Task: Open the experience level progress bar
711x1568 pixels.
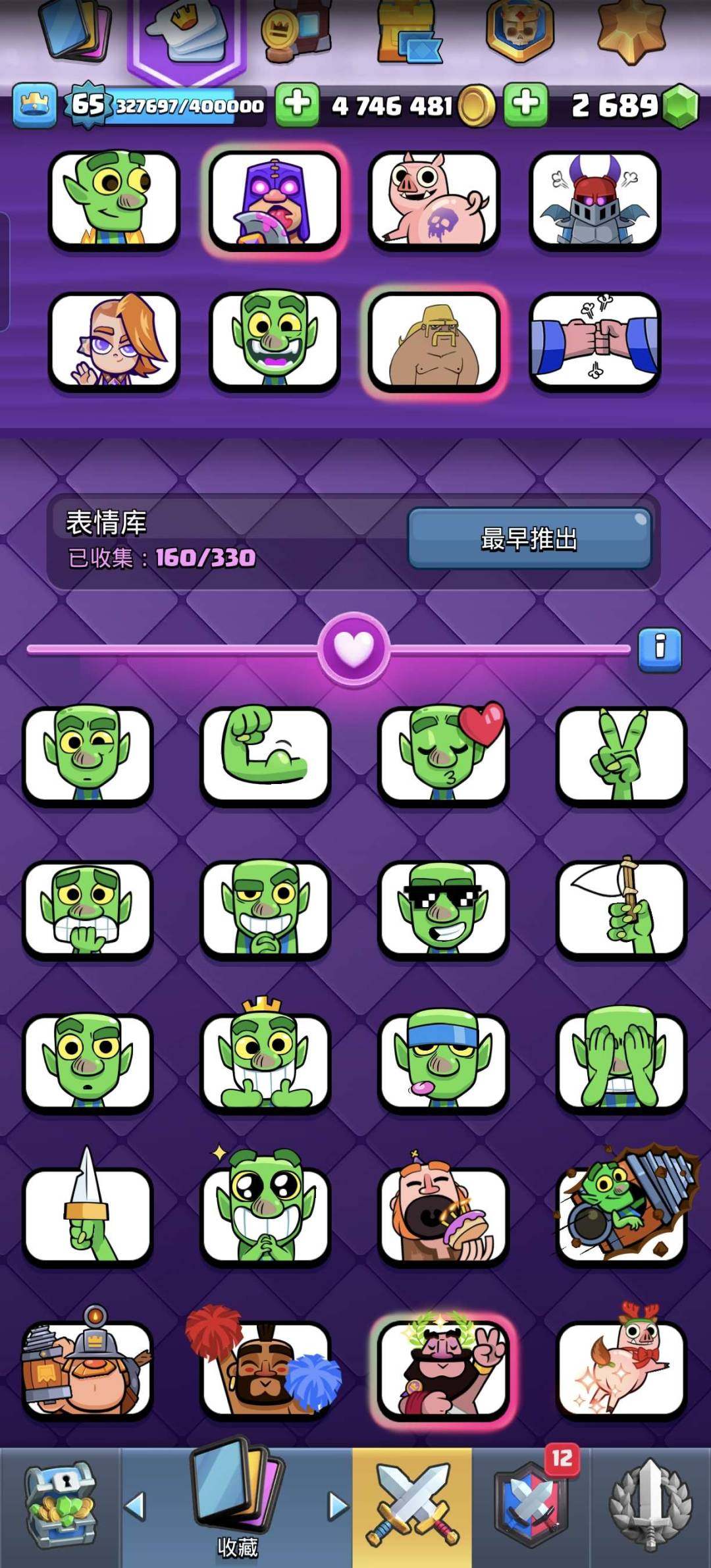Action: coord(184,103)
